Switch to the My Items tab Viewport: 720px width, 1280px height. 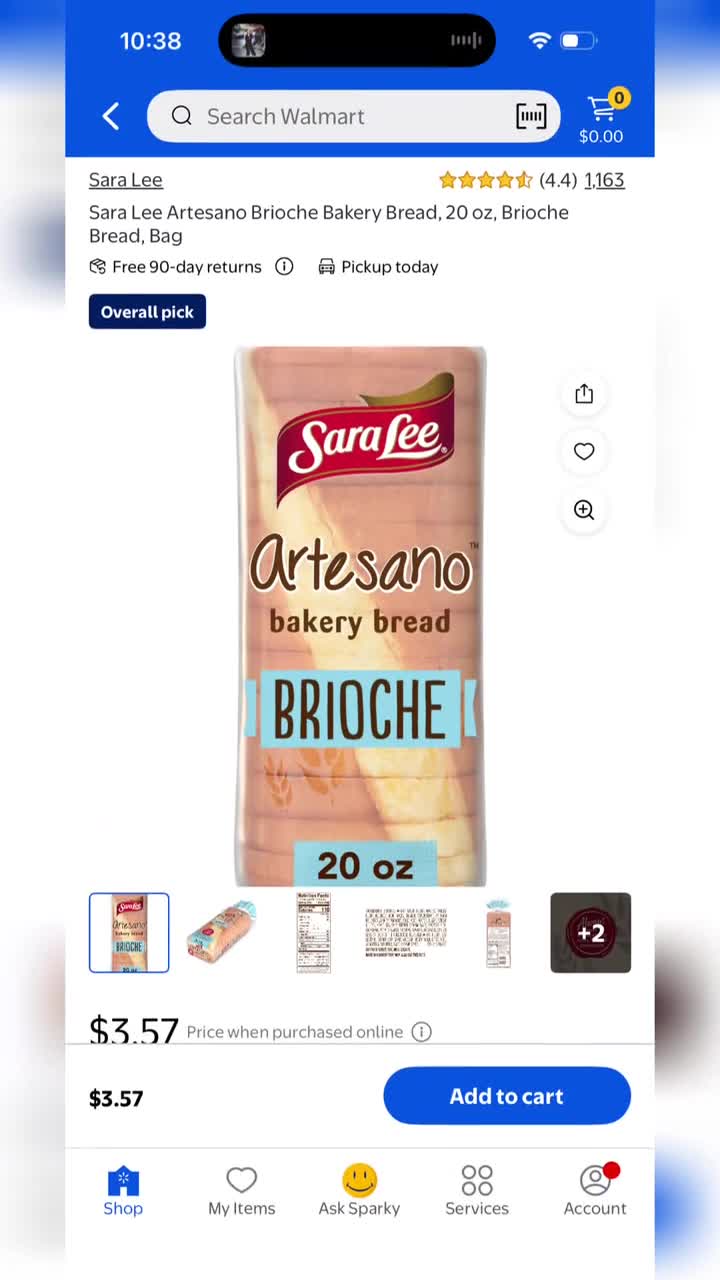click(x=241, y=1191)
